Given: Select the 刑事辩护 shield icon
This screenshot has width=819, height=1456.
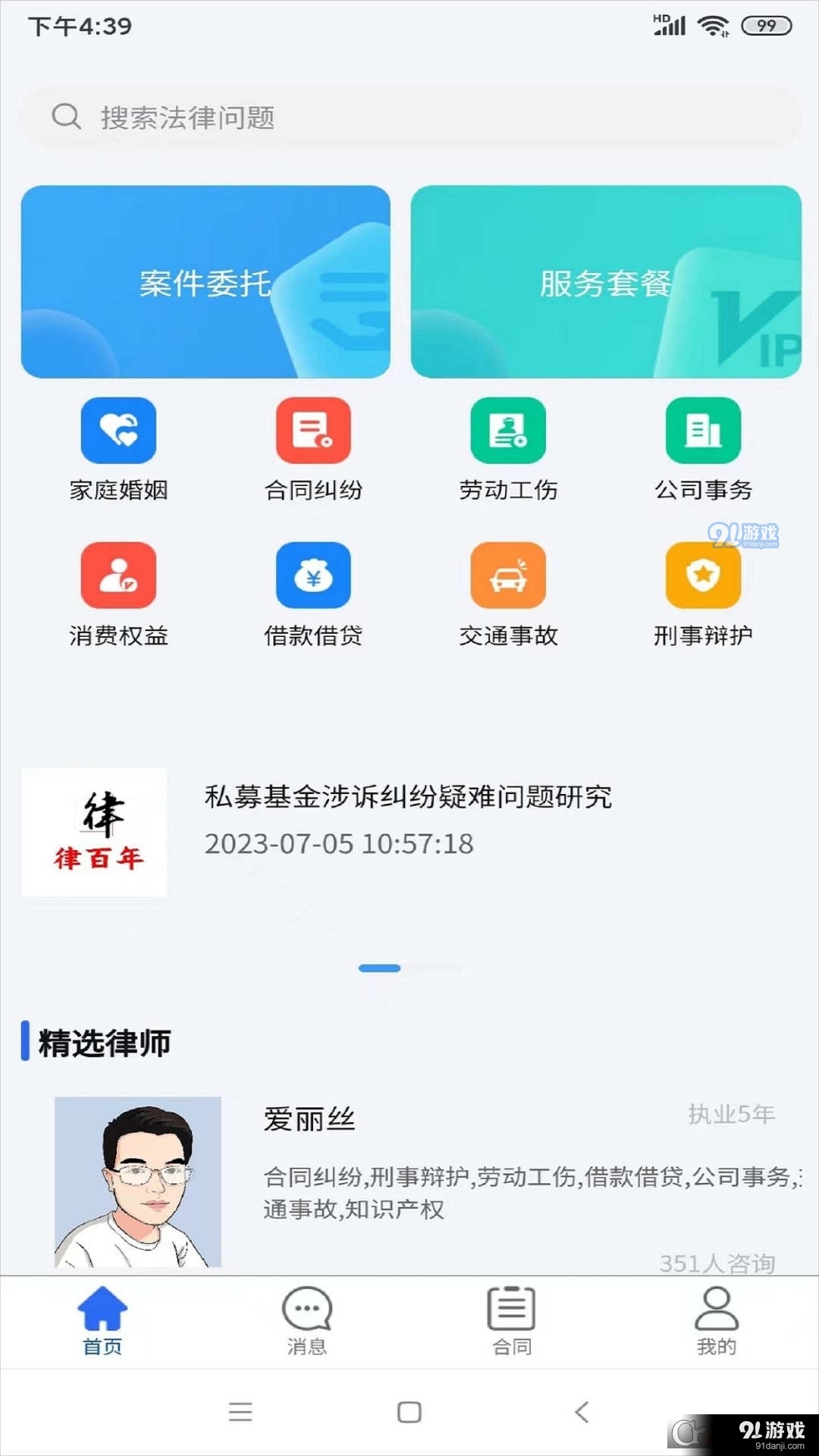Looking at the screenshot, I should click(x=702, y=576).
